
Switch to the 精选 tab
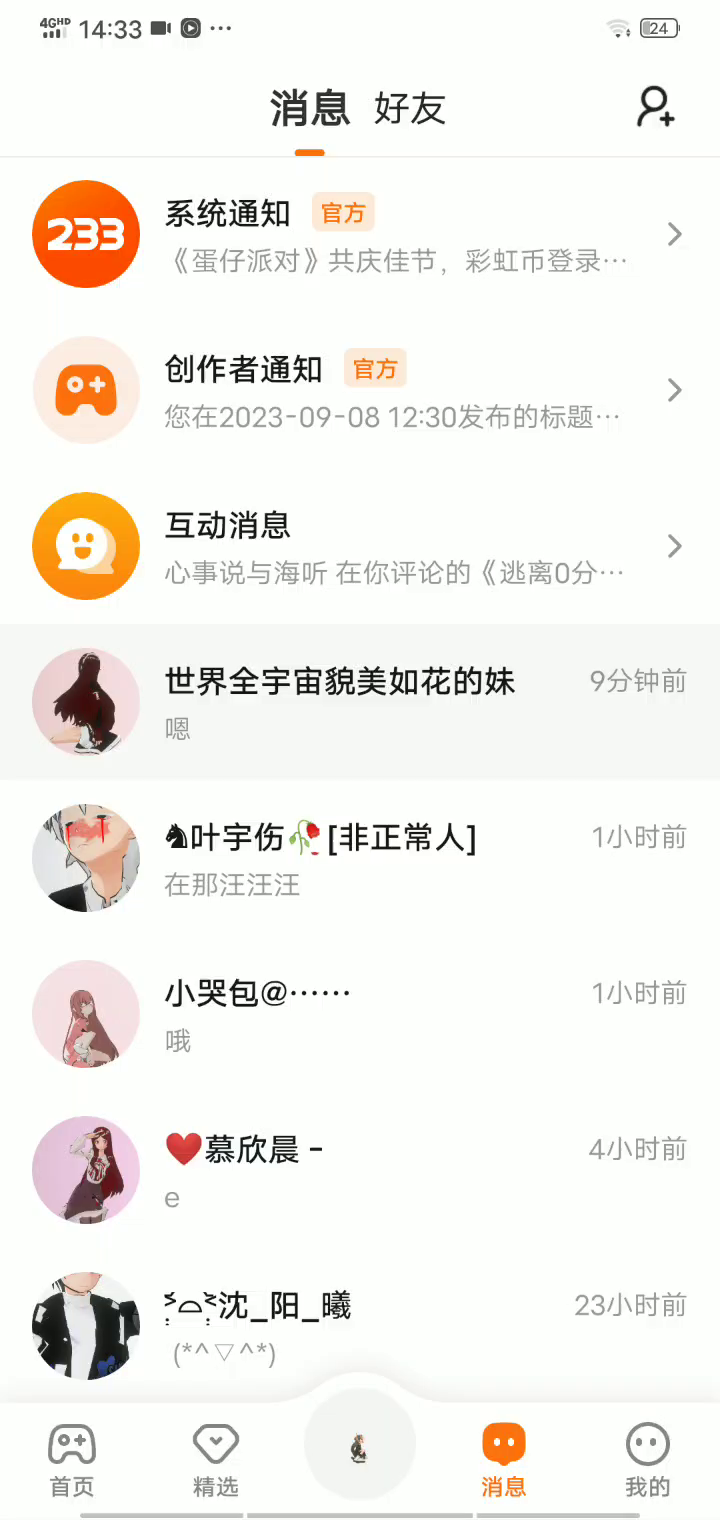[216, 1459]
